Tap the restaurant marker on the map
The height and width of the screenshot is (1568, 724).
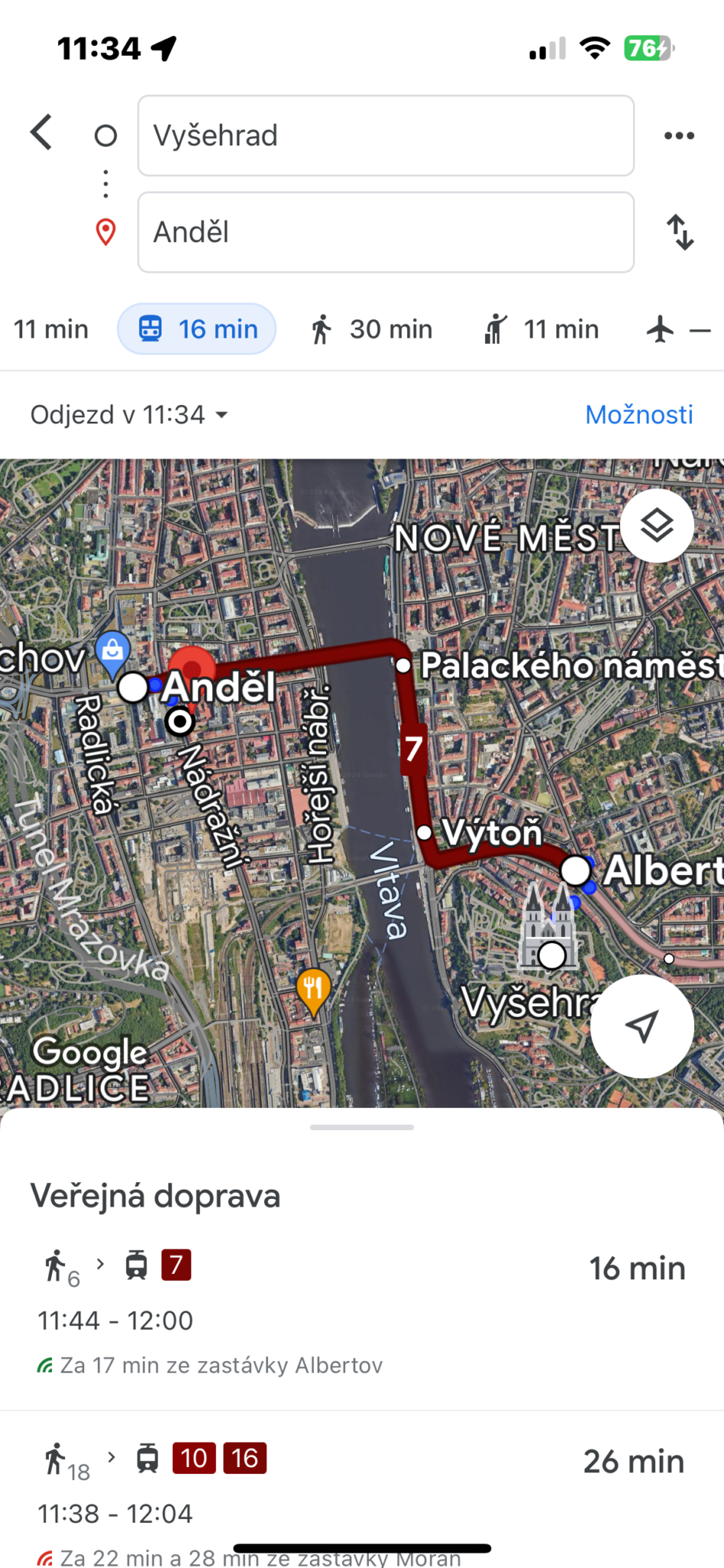[314, 988]
